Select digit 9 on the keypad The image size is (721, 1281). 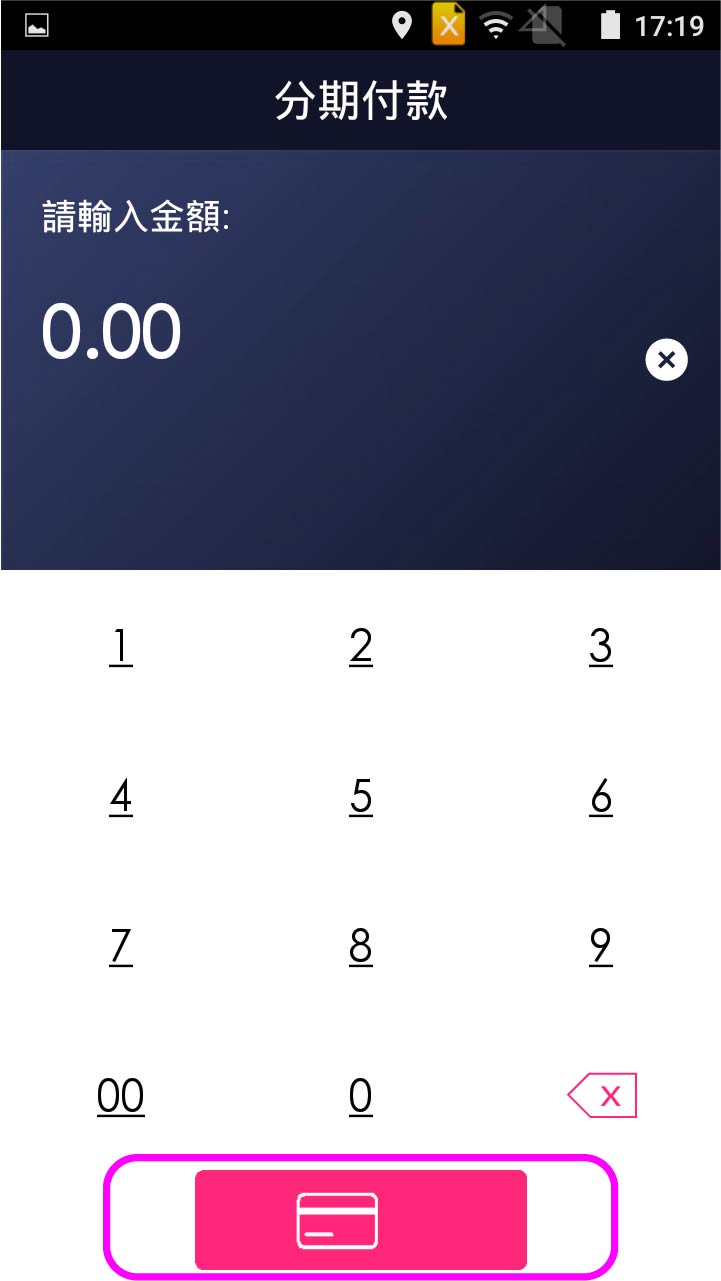(600, 946)
